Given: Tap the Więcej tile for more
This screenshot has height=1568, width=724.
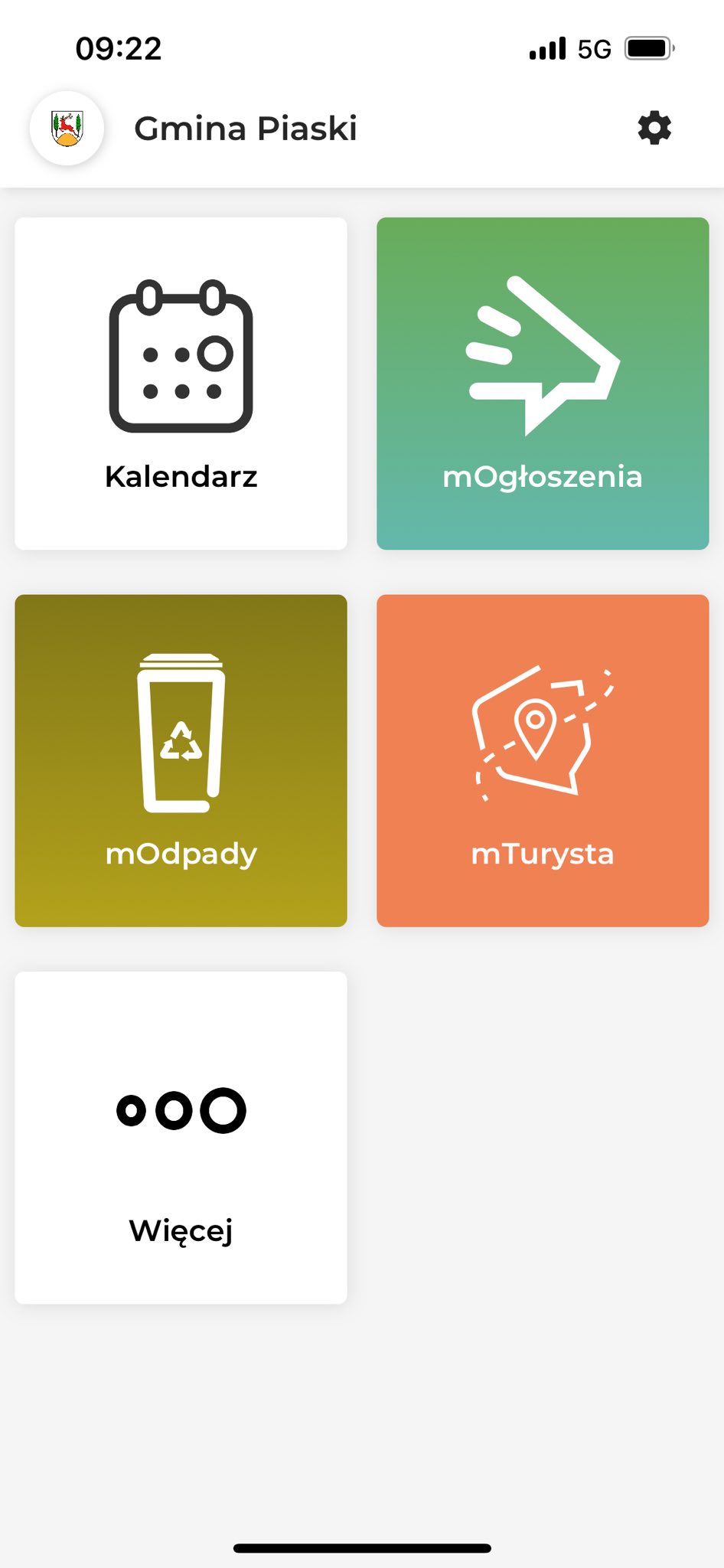Looking at the screenshot, I should pos(181,1137).
